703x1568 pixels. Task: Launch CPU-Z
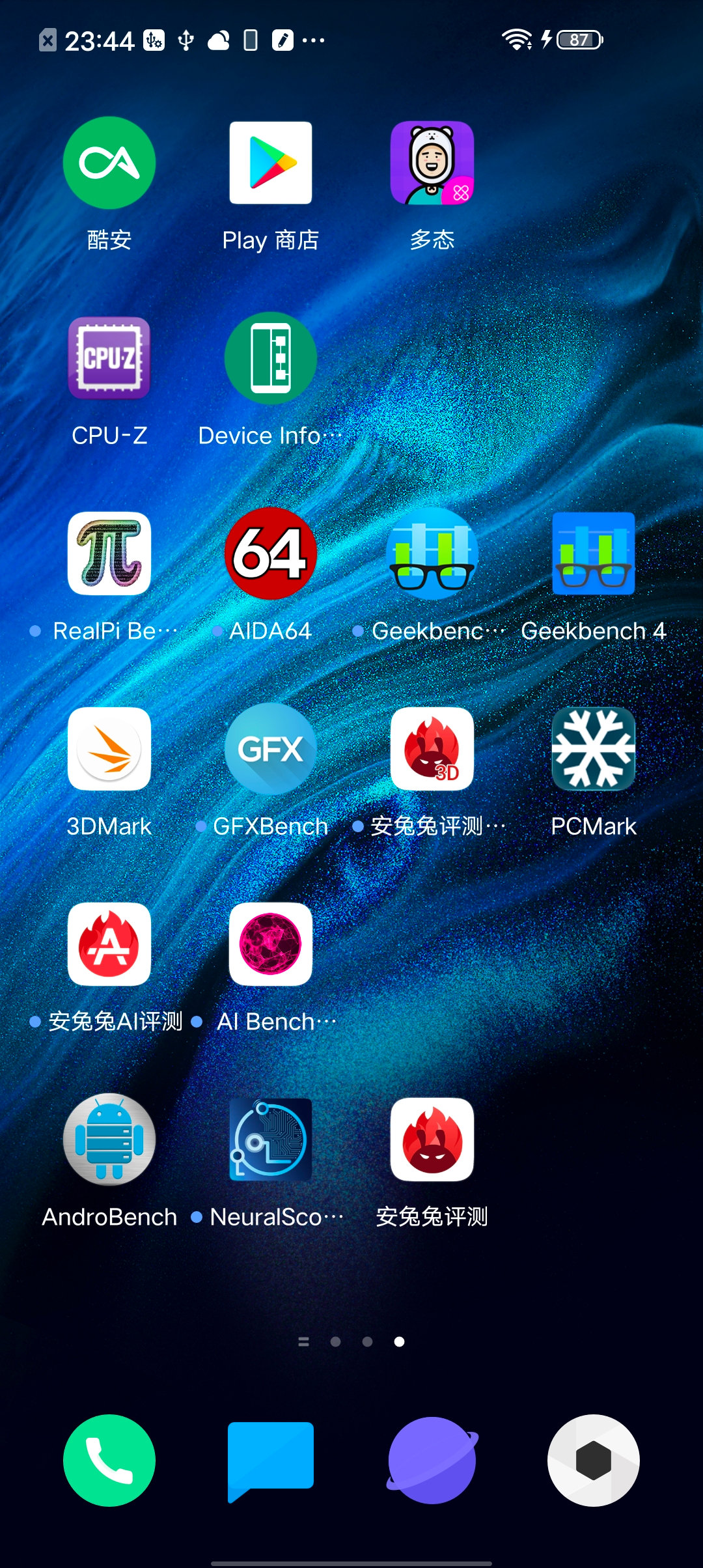click(x=109, y=358)
